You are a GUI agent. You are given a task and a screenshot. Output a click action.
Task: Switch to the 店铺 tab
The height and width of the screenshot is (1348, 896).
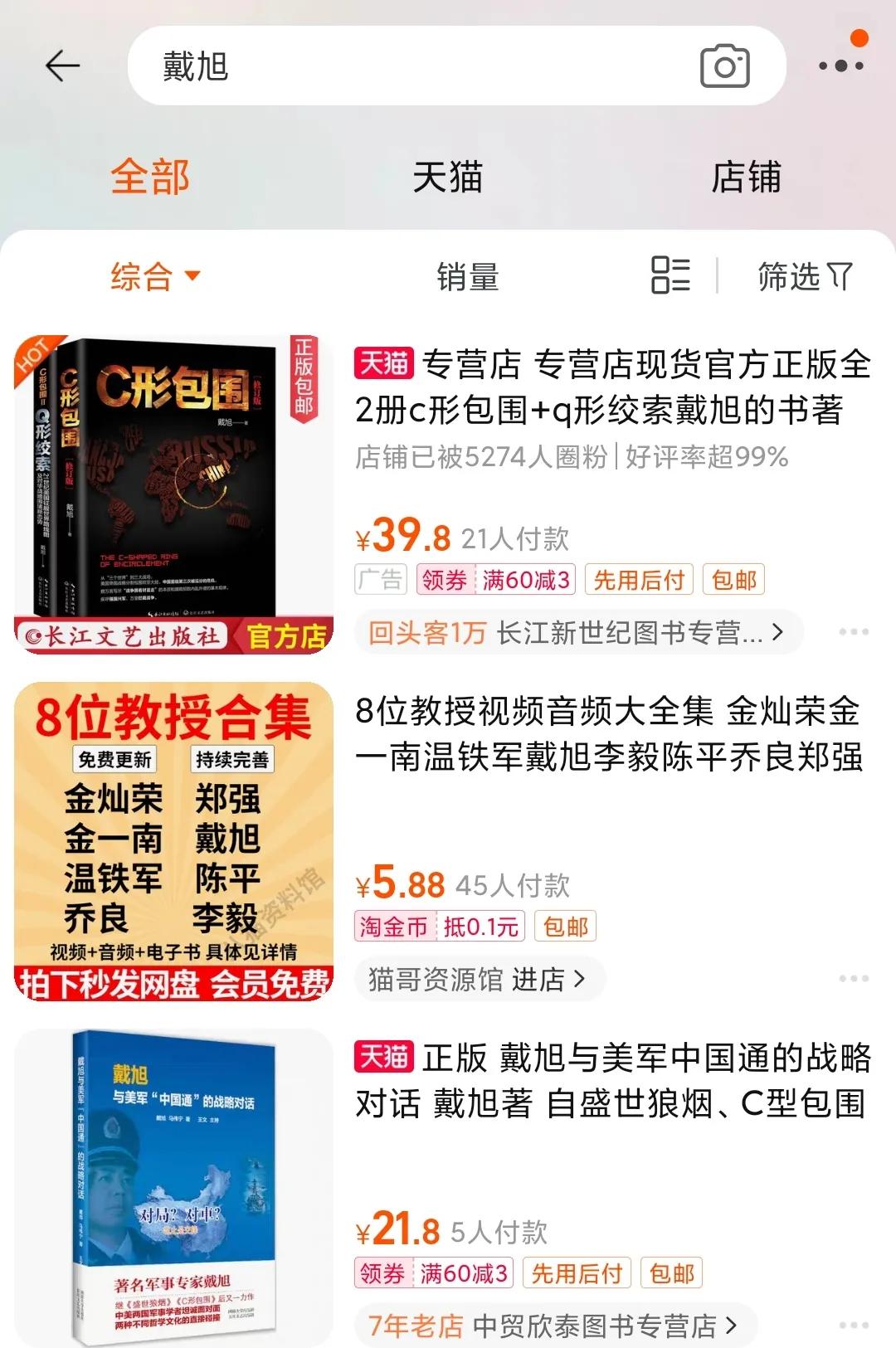tap(746, 178)
